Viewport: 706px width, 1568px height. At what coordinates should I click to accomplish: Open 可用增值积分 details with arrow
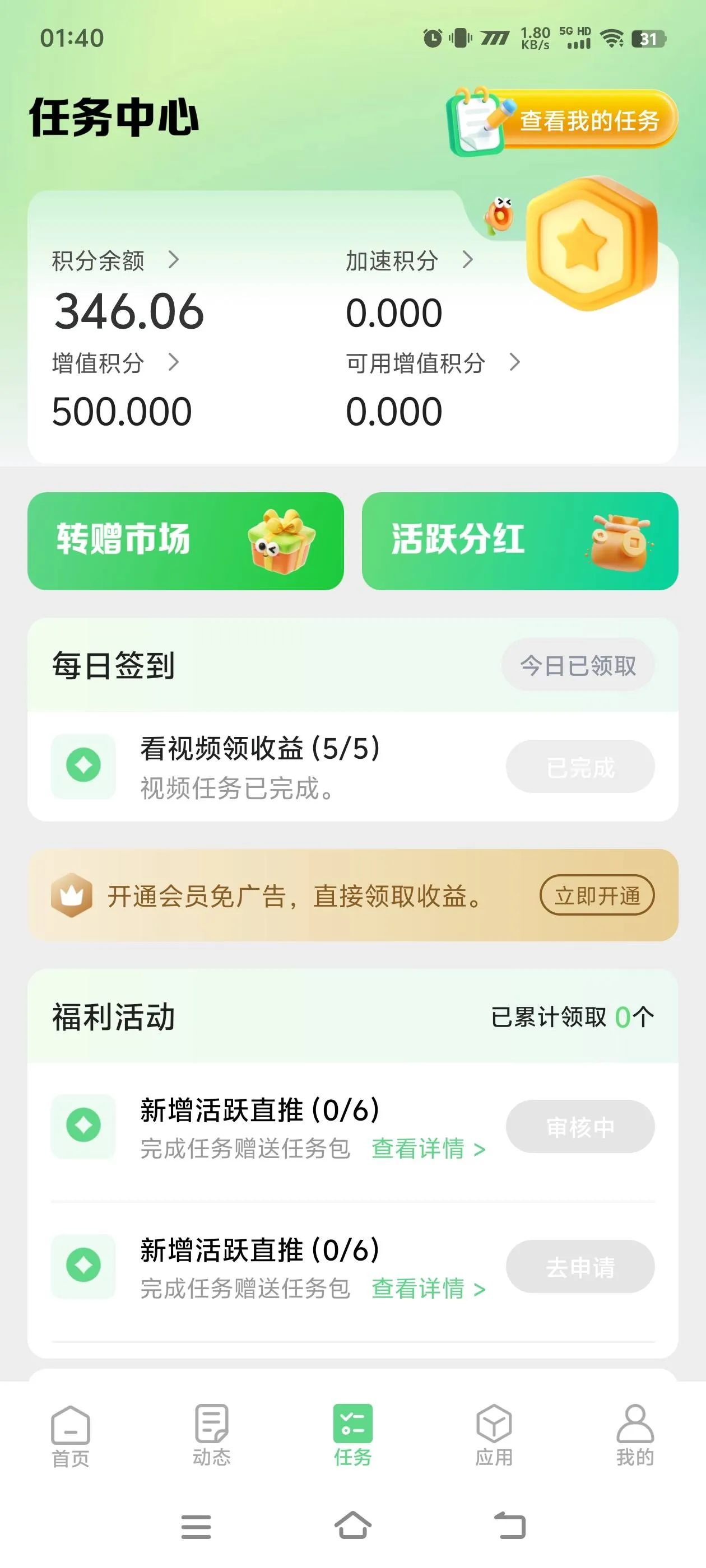click(515, 363)
